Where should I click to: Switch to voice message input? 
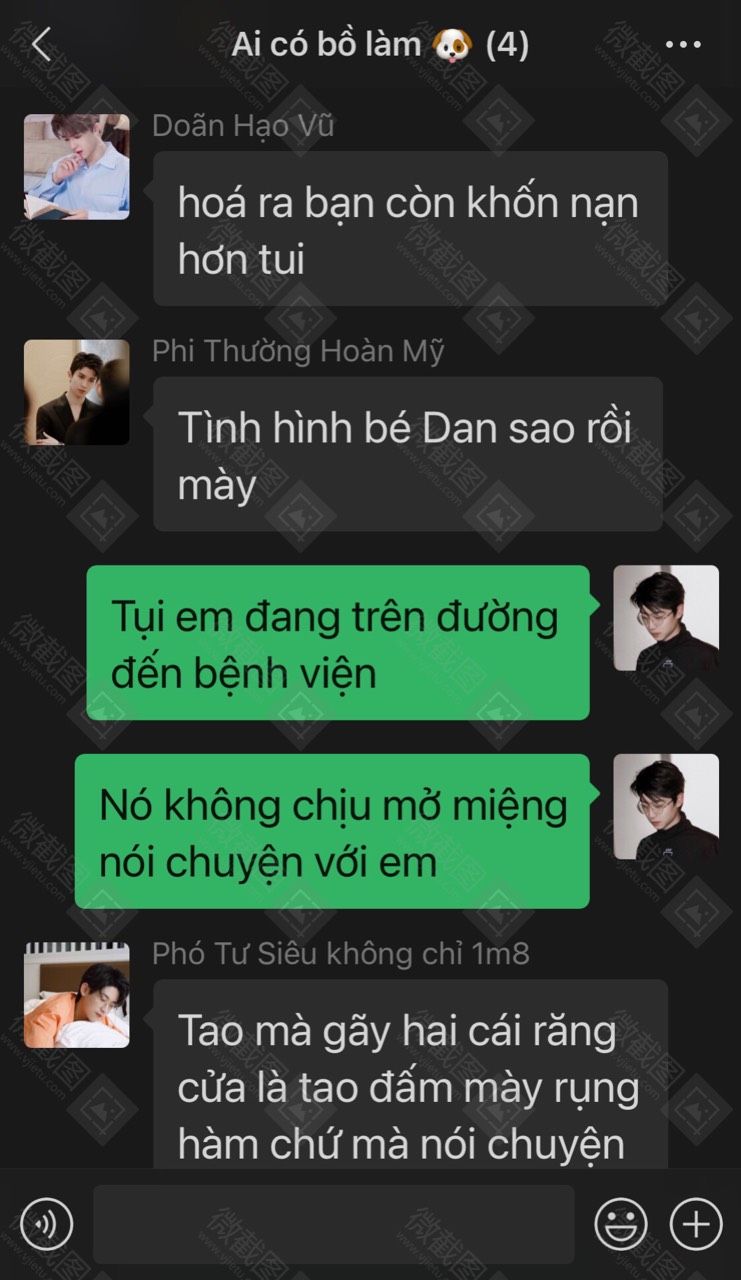(x=46, y=1223)
